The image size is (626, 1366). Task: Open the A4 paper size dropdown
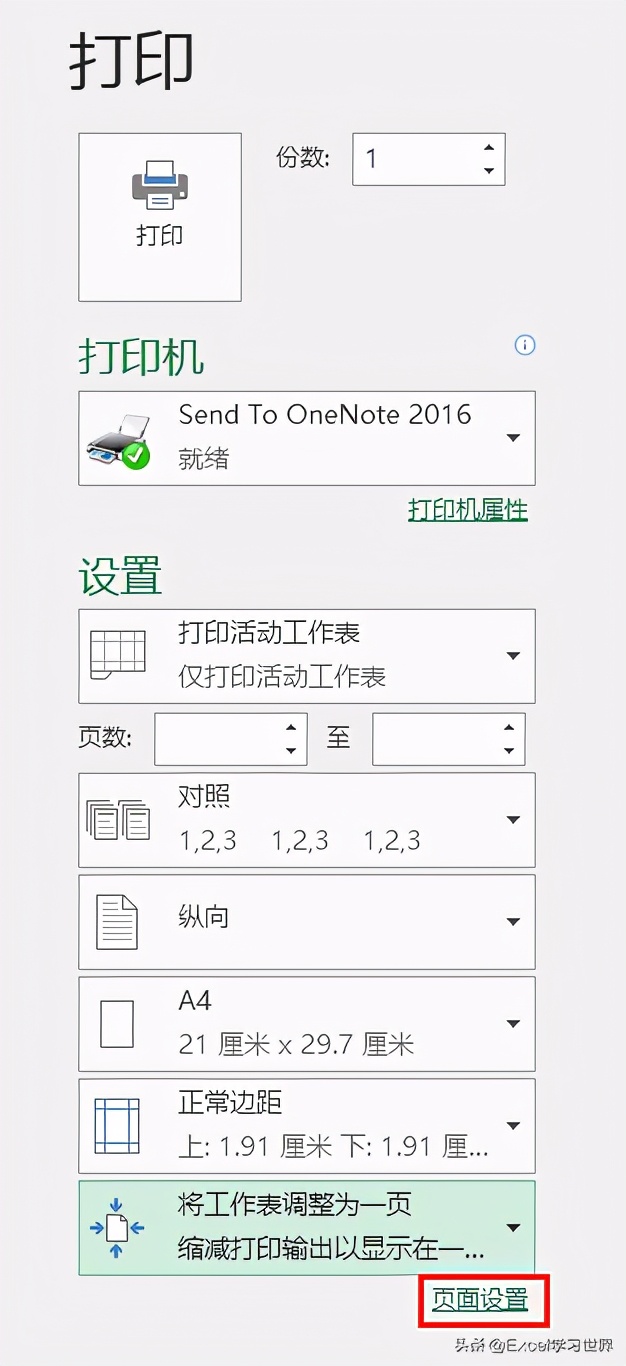click(512, 1024)
